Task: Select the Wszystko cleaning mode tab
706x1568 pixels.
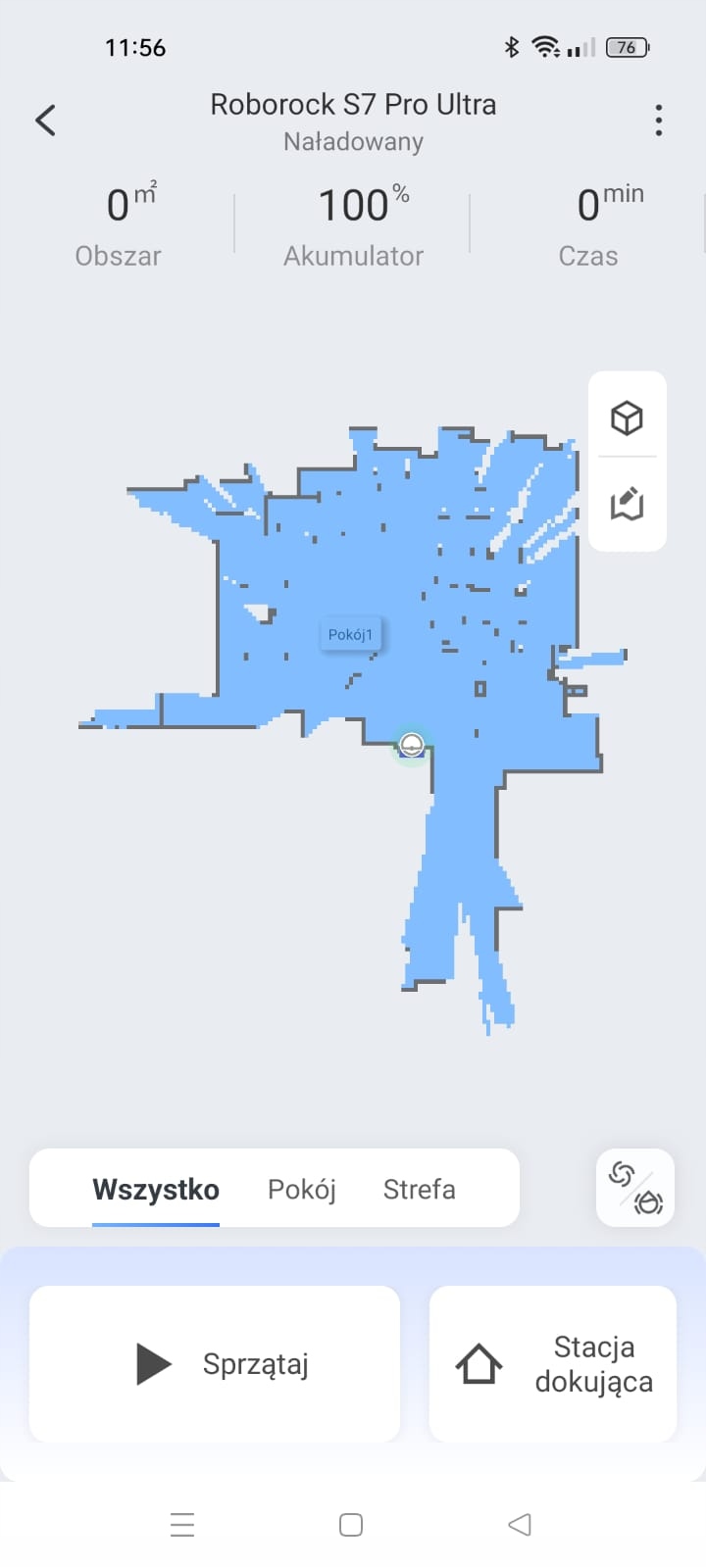Action: (x=156, y=1190)
